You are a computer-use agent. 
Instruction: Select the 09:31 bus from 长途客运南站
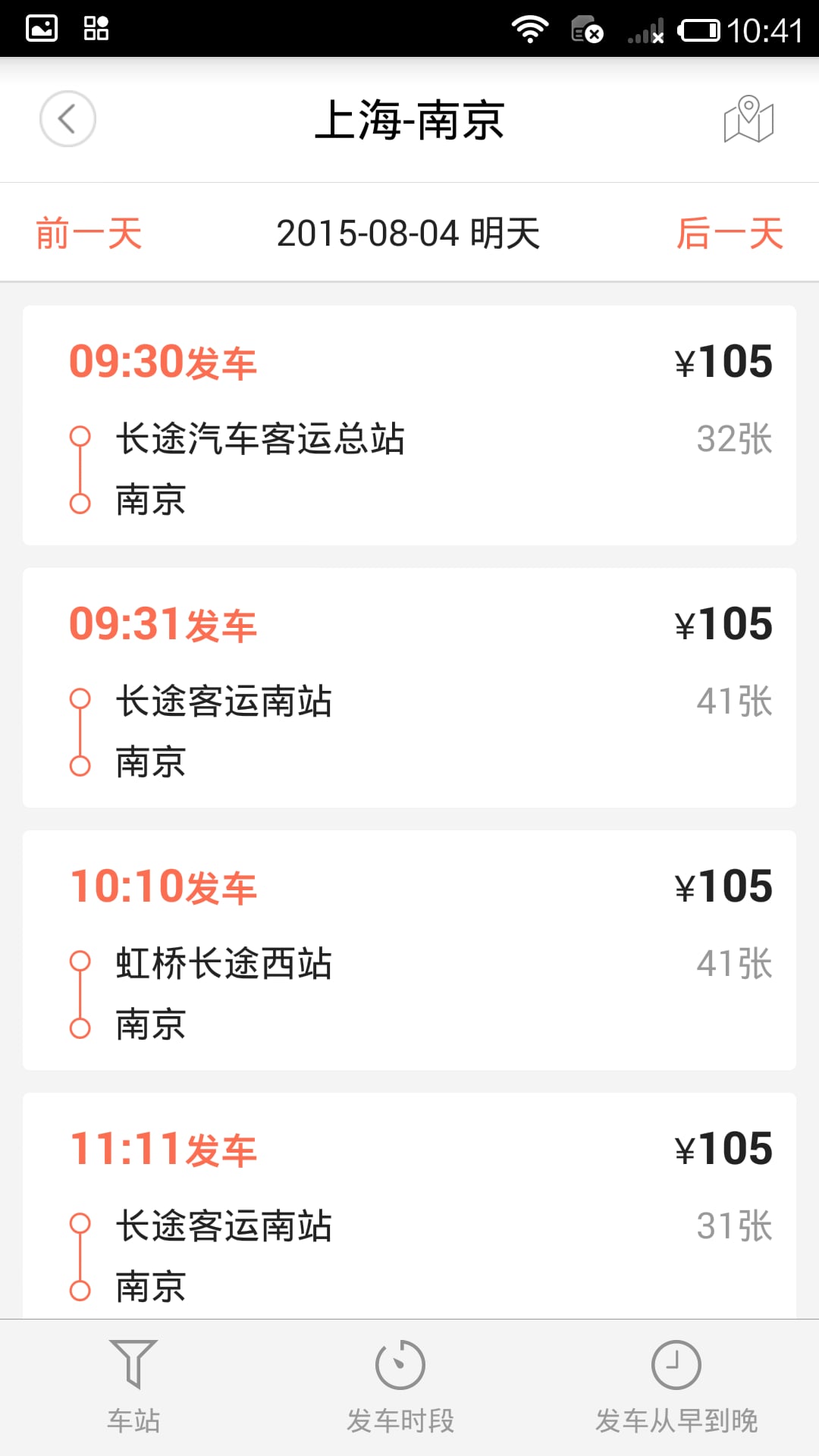tap(409, 688)
